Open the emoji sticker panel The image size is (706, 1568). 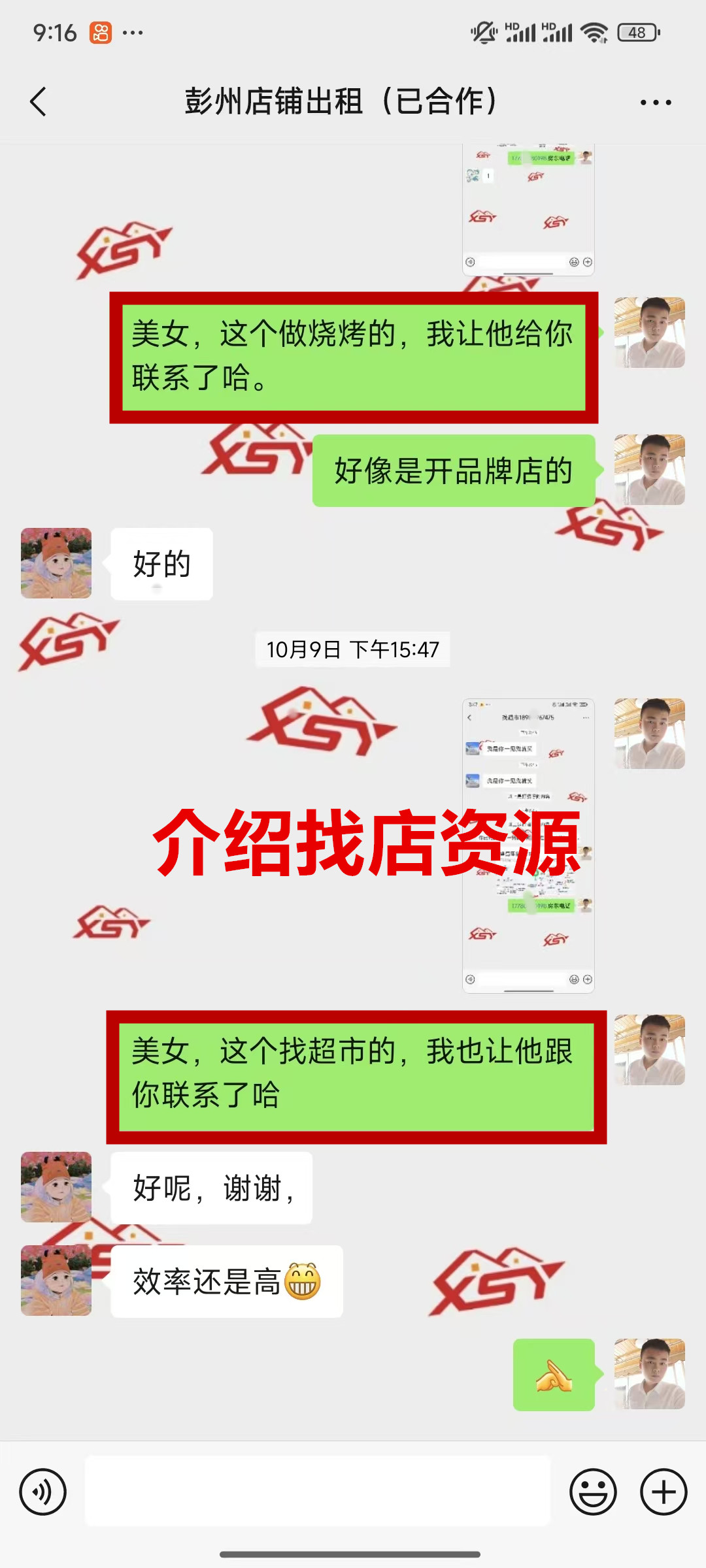click(593, 1492)
